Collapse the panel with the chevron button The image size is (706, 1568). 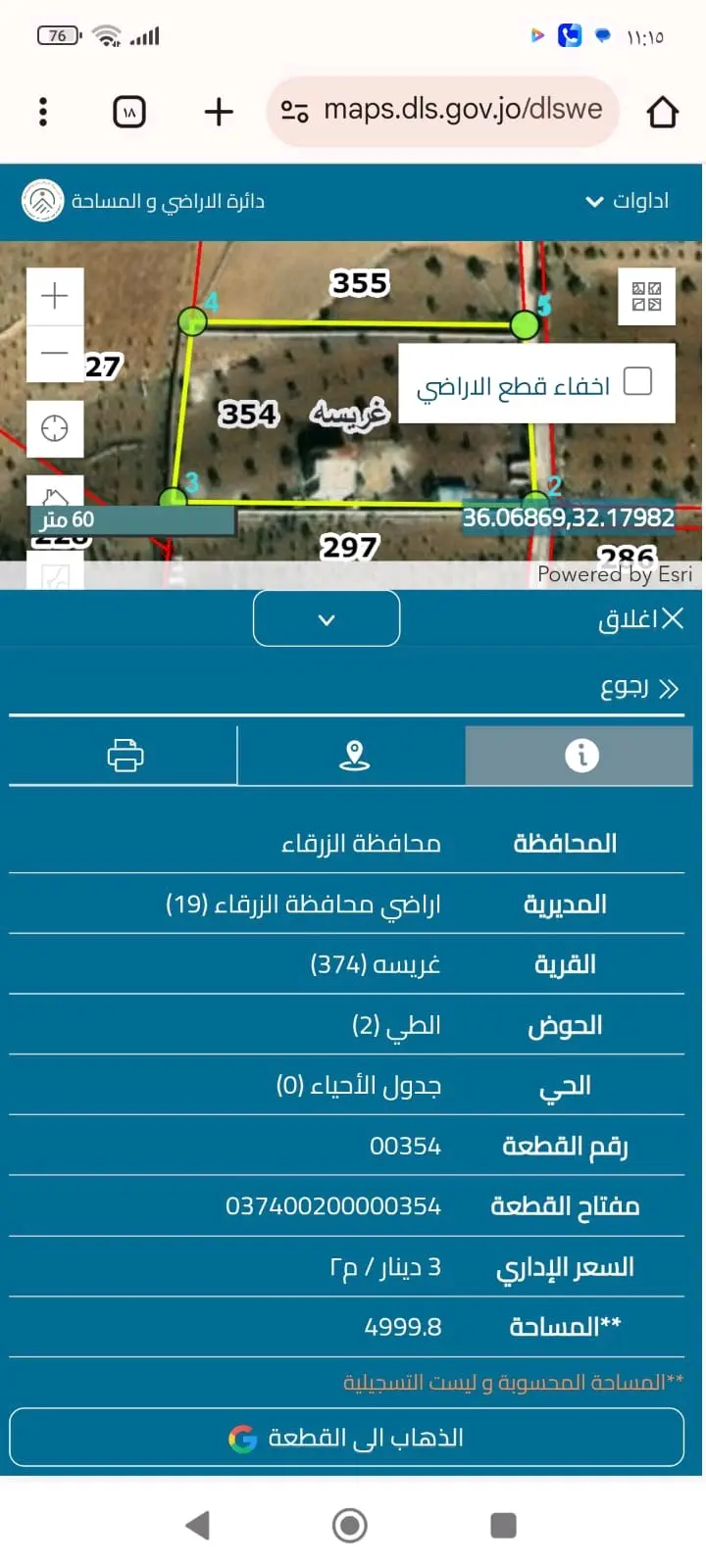click(x=327, y=618)
